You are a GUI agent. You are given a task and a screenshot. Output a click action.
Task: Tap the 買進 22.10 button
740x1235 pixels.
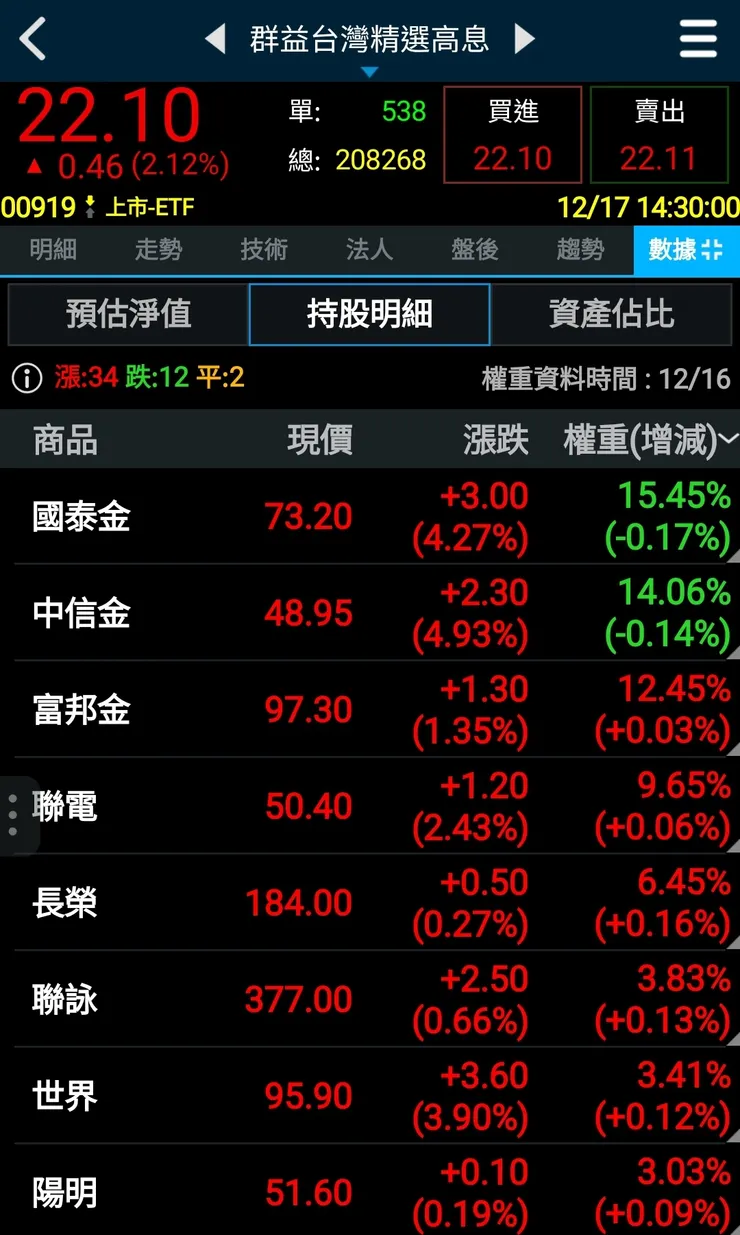[x=512, y=134]
